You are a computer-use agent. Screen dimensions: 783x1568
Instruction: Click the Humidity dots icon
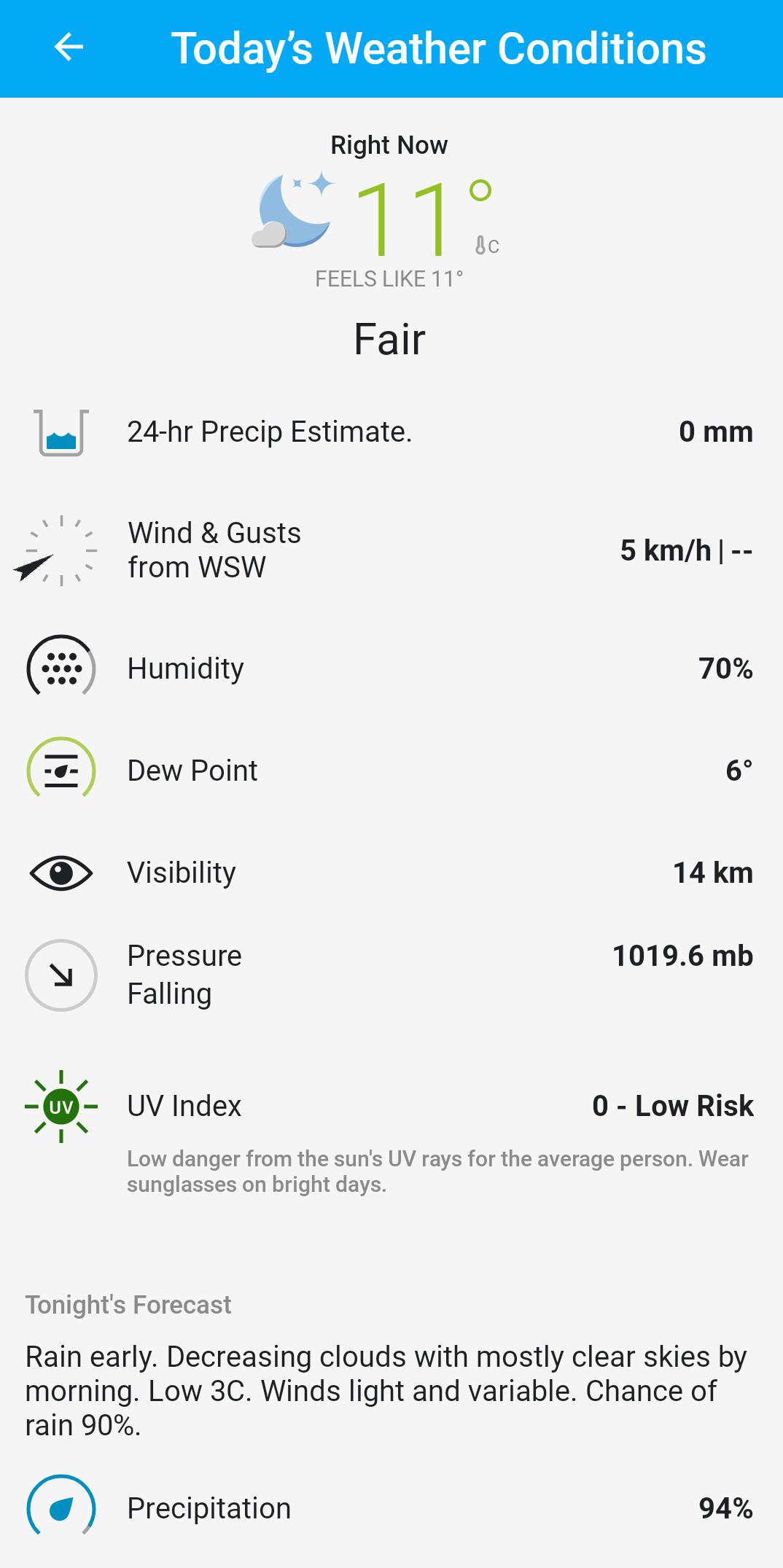click(x=61, y=668)
